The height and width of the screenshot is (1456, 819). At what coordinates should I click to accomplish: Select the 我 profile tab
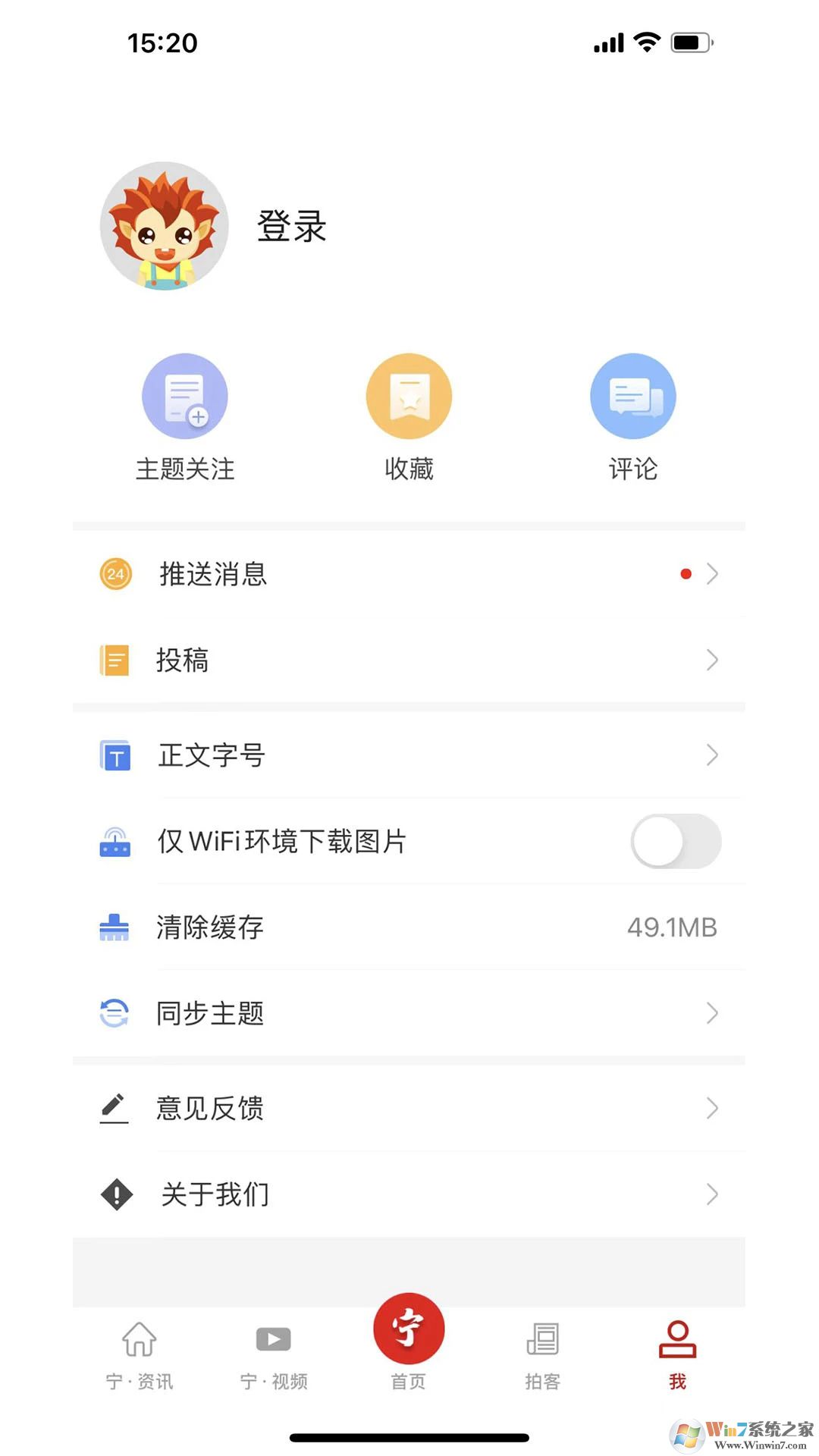click(677, 1355)
